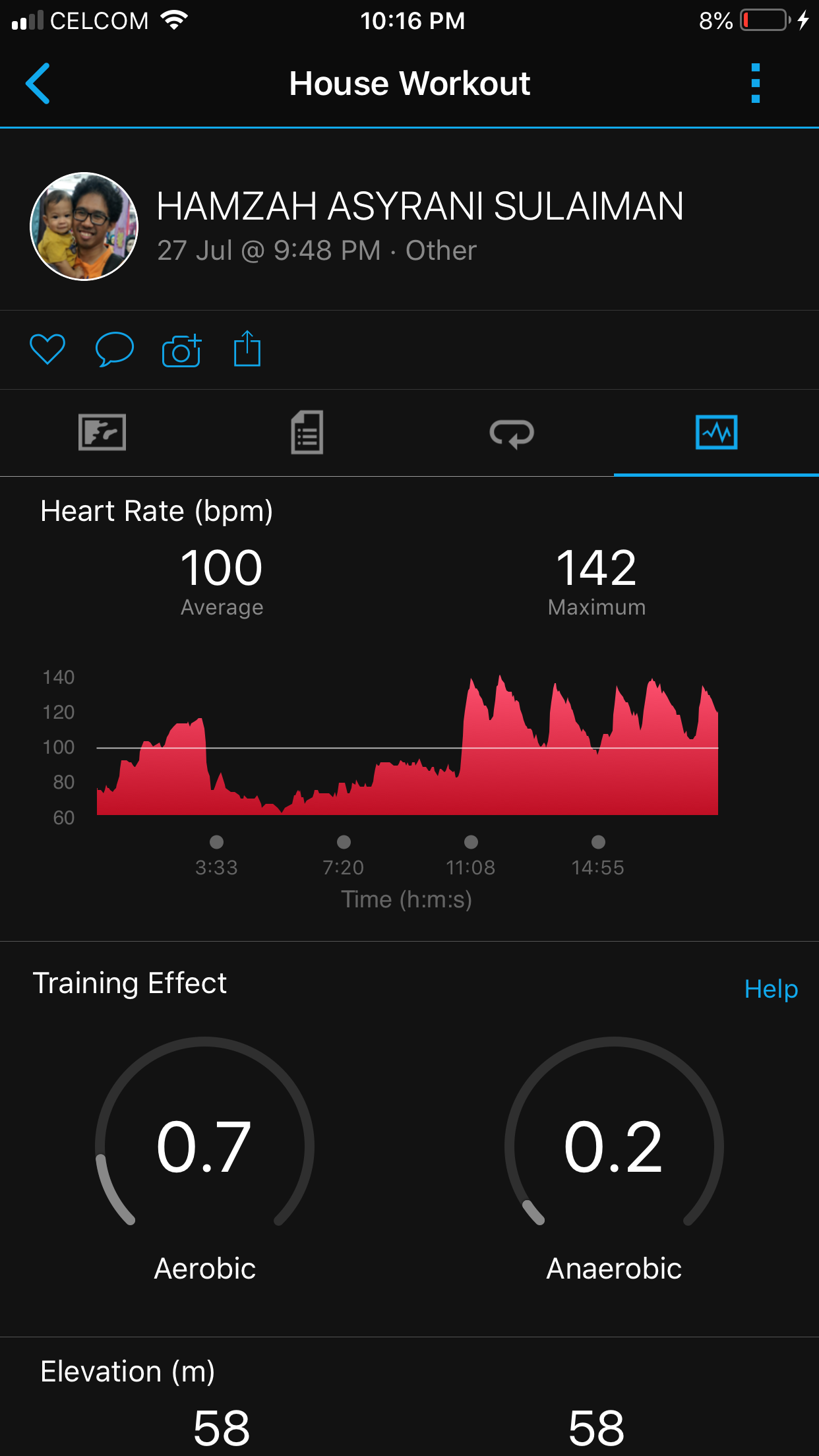This screenshot has width=819, height=1456.
Task: Like this workout activity
Action: (47, 349)
